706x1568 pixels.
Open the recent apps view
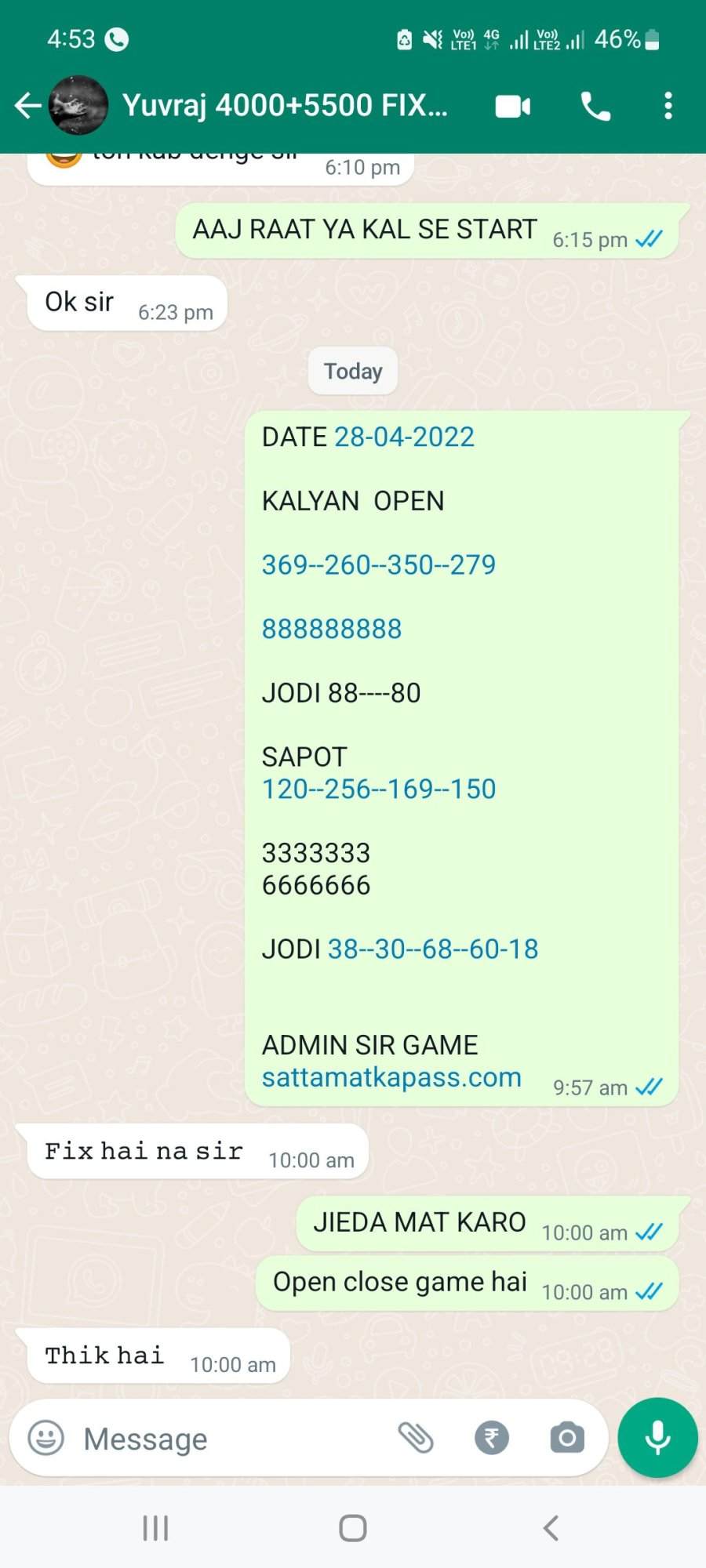click(x=155, y=1527)
